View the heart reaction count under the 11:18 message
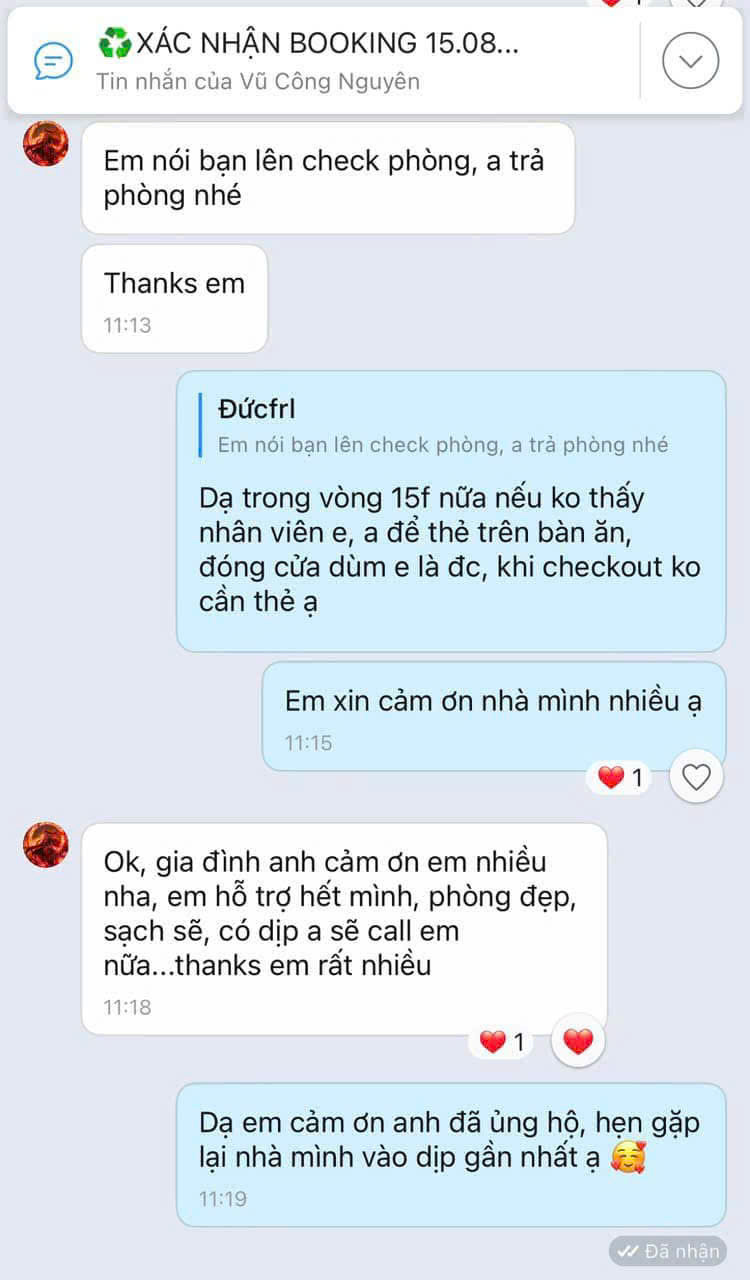 pos(502,1043)
